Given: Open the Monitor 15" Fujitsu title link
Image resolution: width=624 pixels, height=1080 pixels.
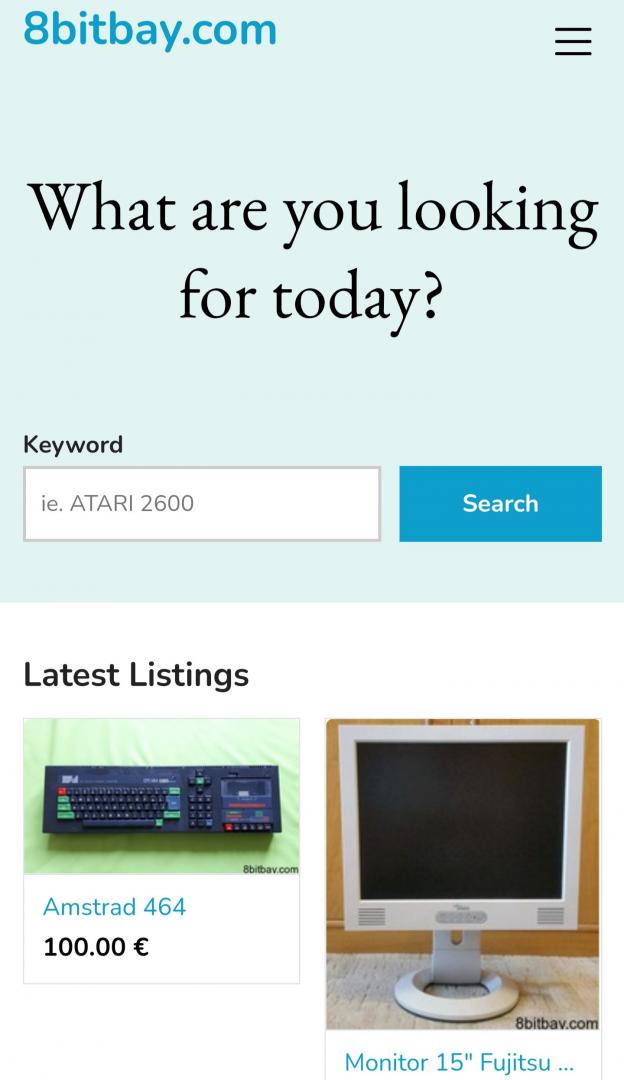Looking at the screenshot, I should [x=459, y=1062].
